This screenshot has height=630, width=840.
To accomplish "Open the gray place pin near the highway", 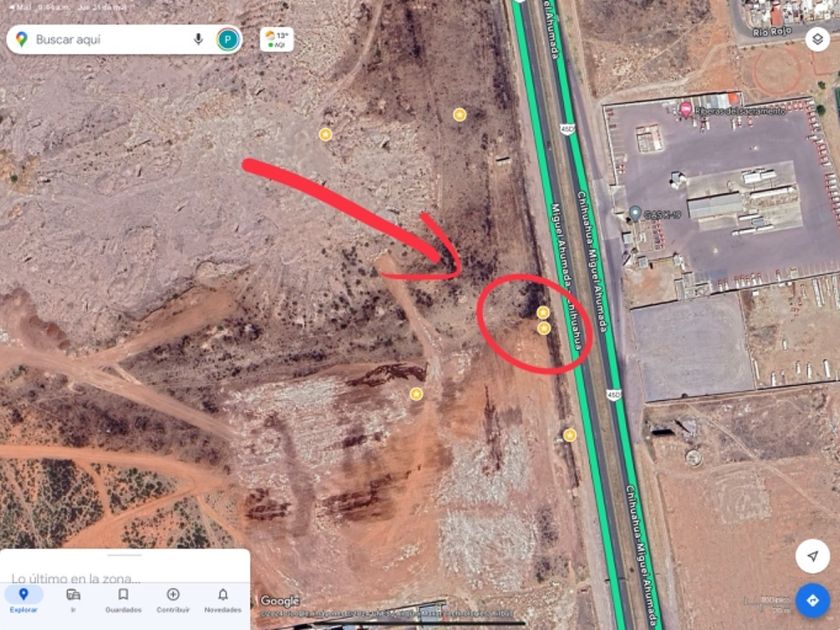I will pos(635,213).
